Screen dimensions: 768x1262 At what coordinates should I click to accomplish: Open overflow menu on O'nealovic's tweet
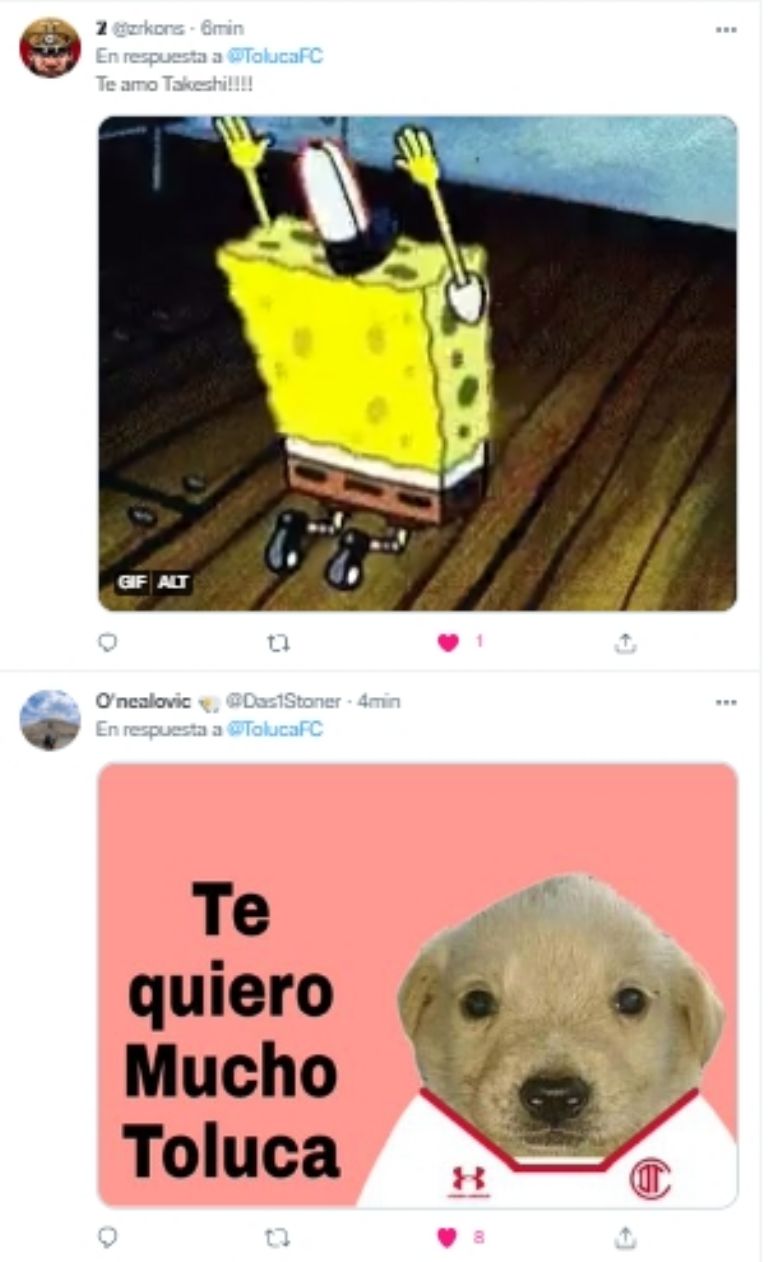tap(726, 702)
